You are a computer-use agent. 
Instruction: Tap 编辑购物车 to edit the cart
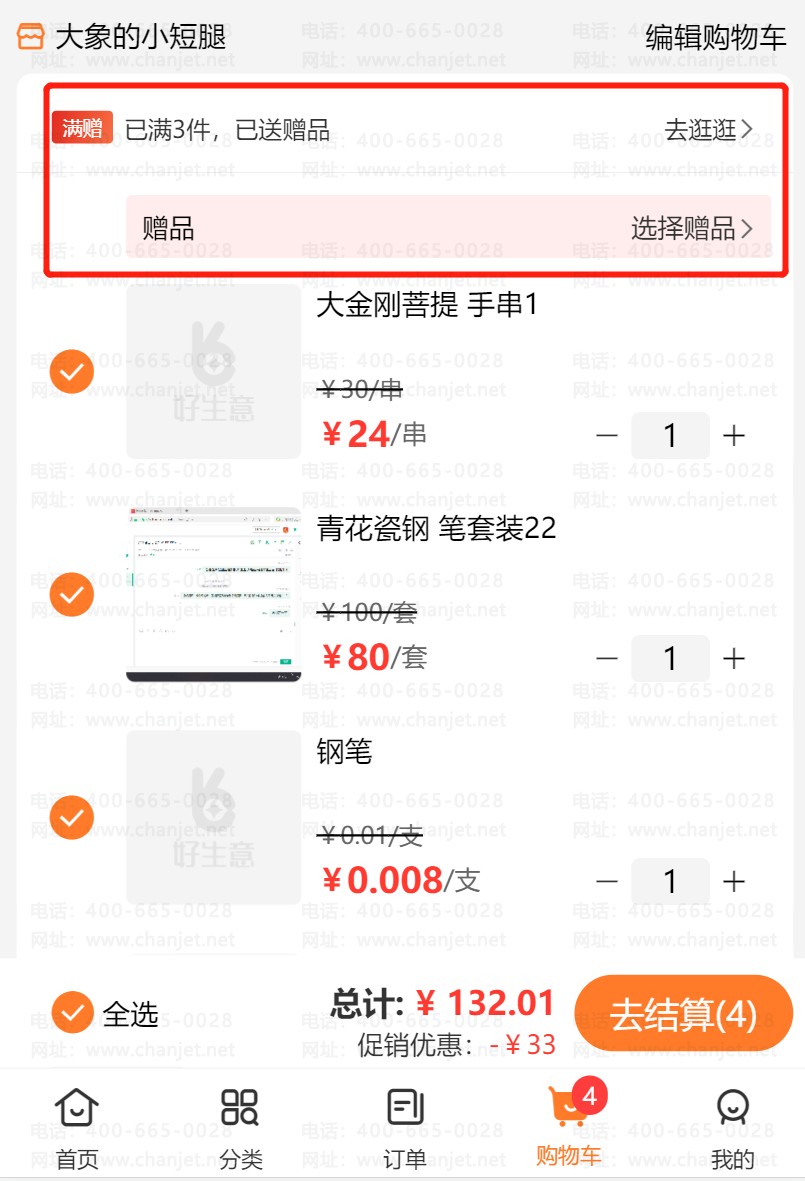pyautogui.click(x=715, y=38)
